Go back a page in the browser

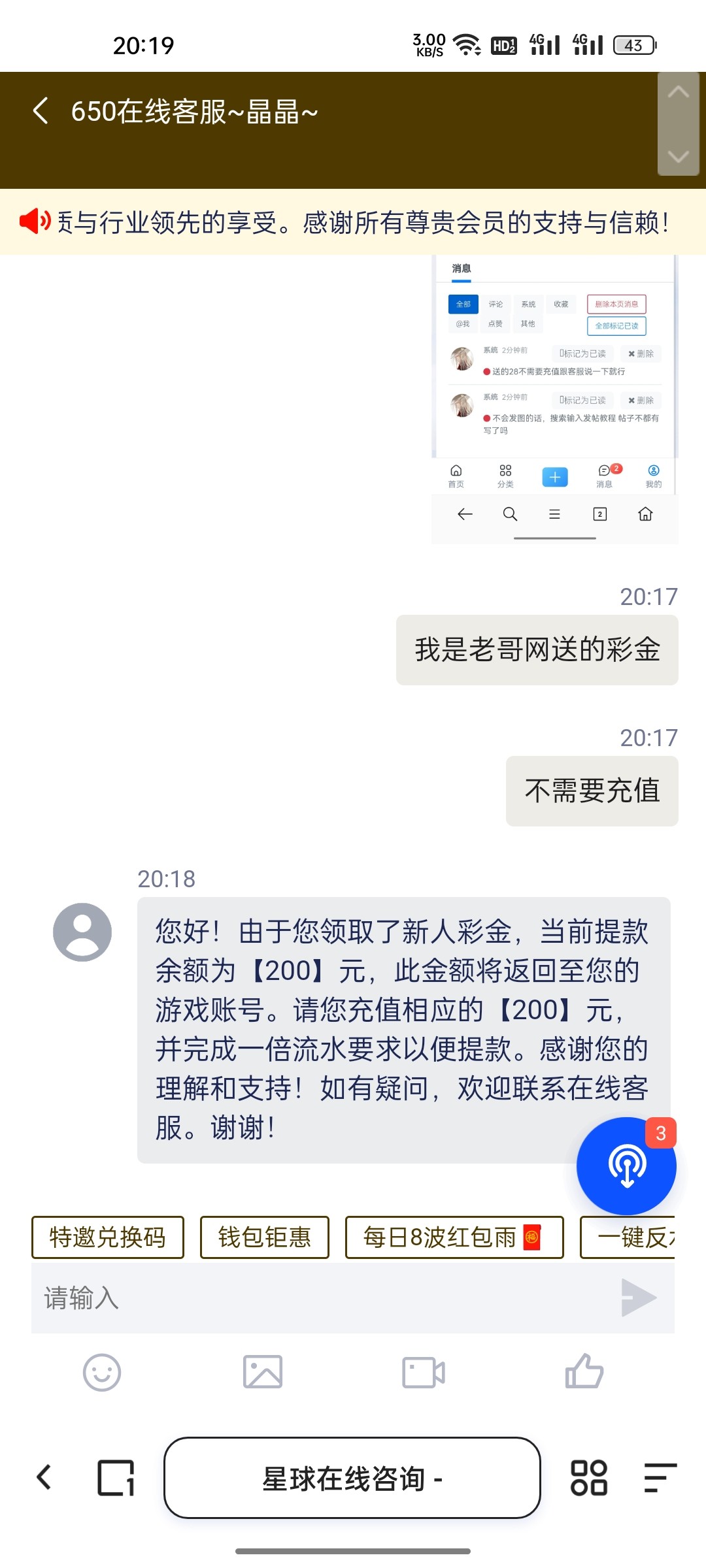click(x=44, y=1477)
